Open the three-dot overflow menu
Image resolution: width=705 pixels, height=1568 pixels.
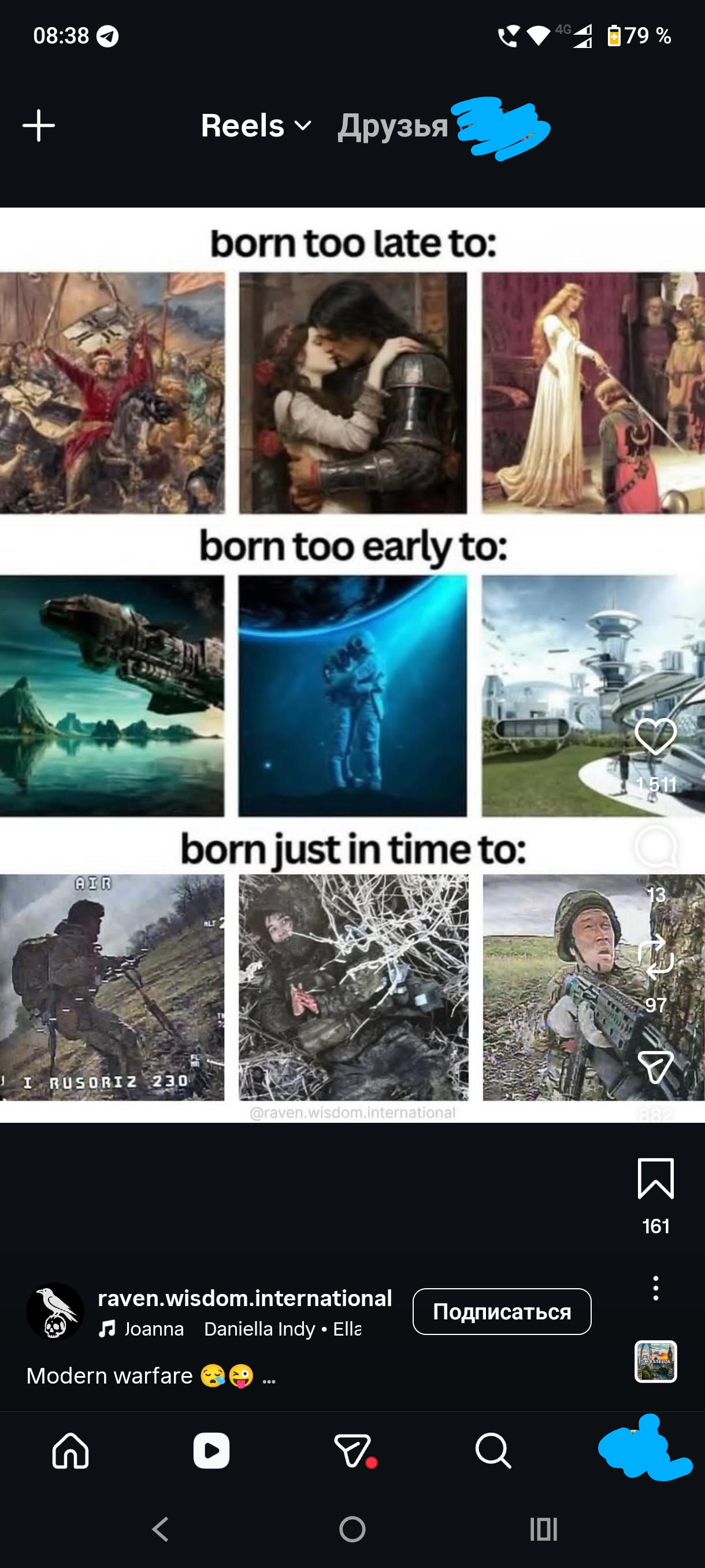[x=655, y=1288]
